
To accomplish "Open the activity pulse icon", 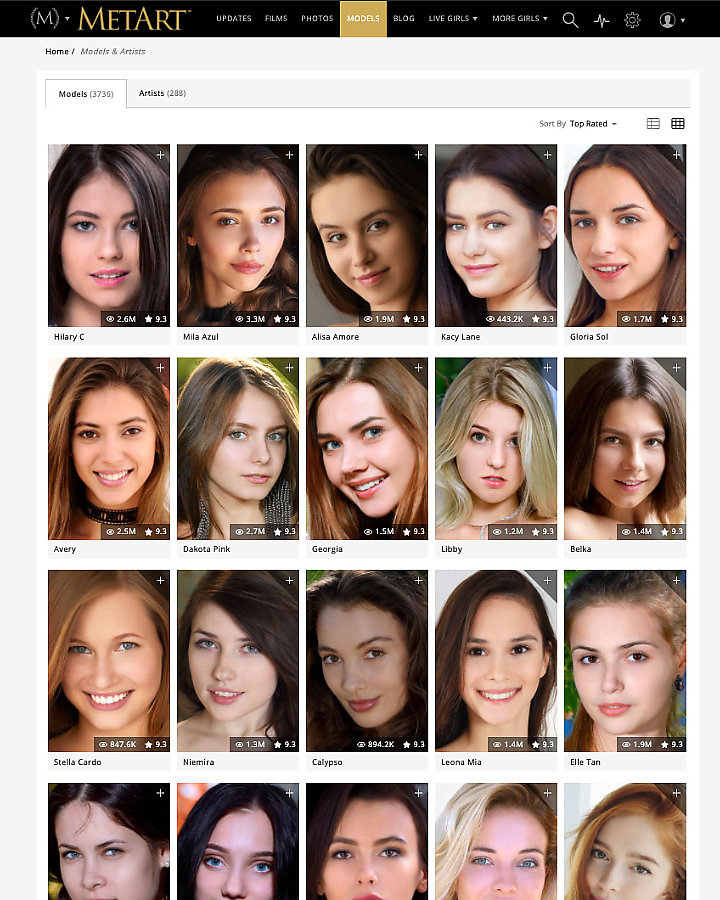I will point(601,19).
